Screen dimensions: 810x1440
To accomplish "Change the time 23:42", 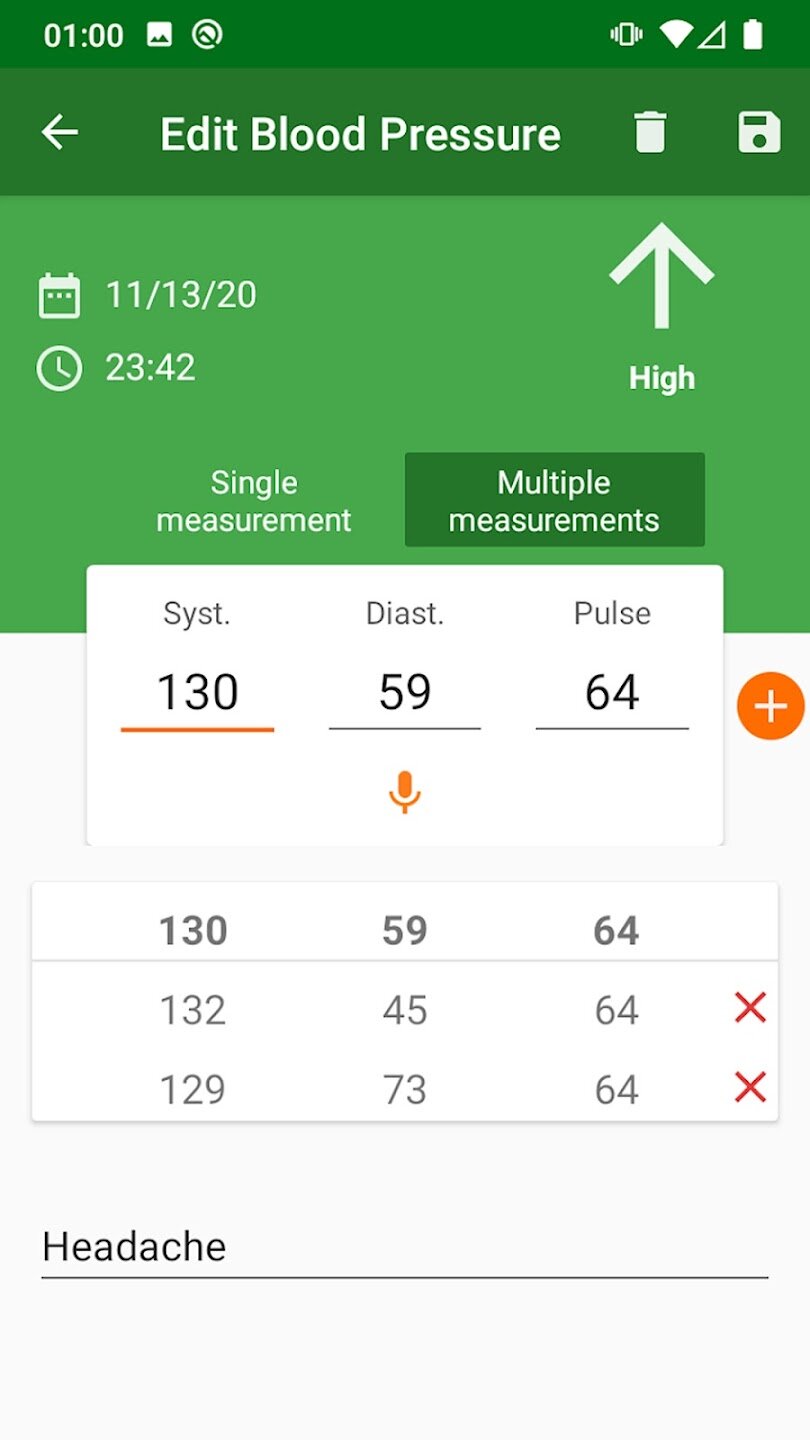I will coord(151,367).
